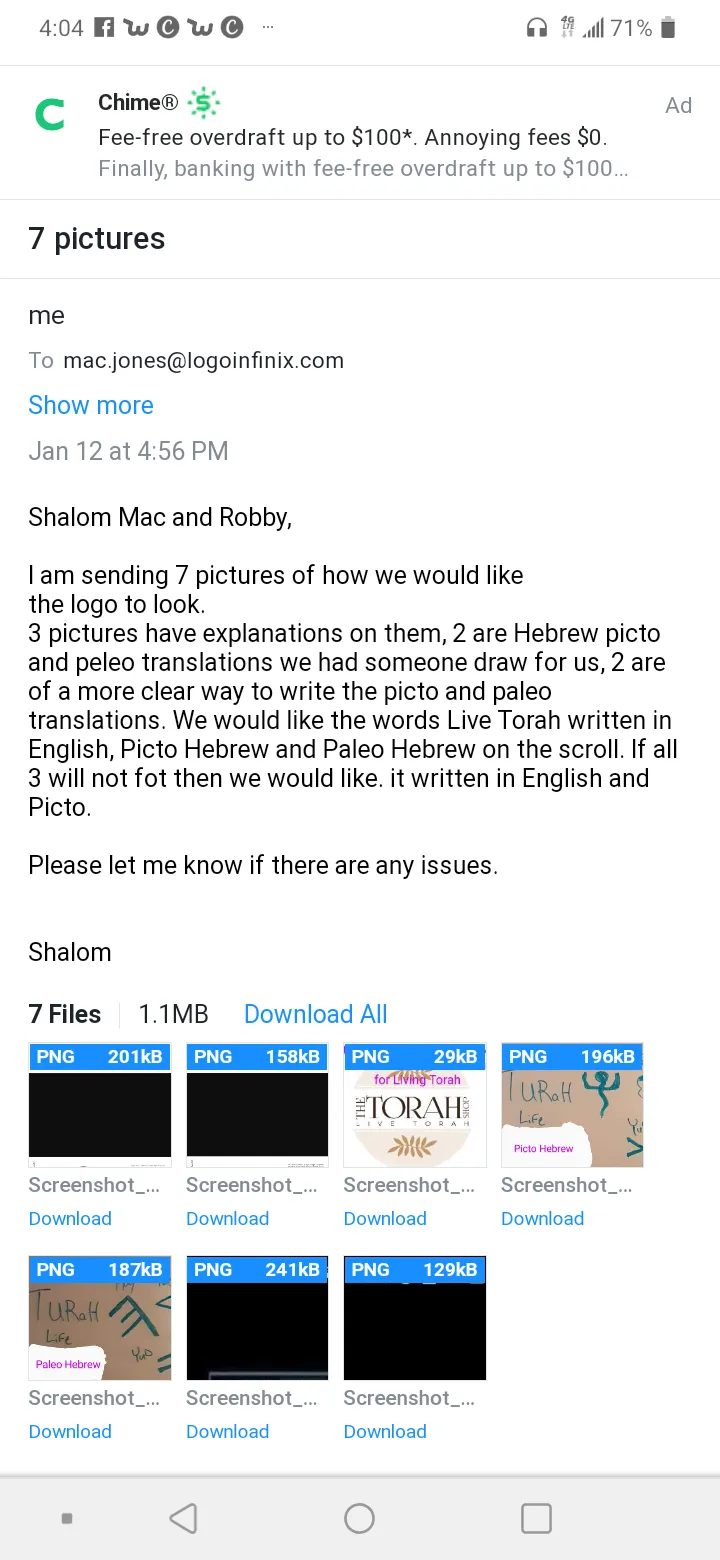The image size is (720, 1560).
Task: Download the 241kB PNG attachment
Action: pyautogui.click(x=227, y=1431)
